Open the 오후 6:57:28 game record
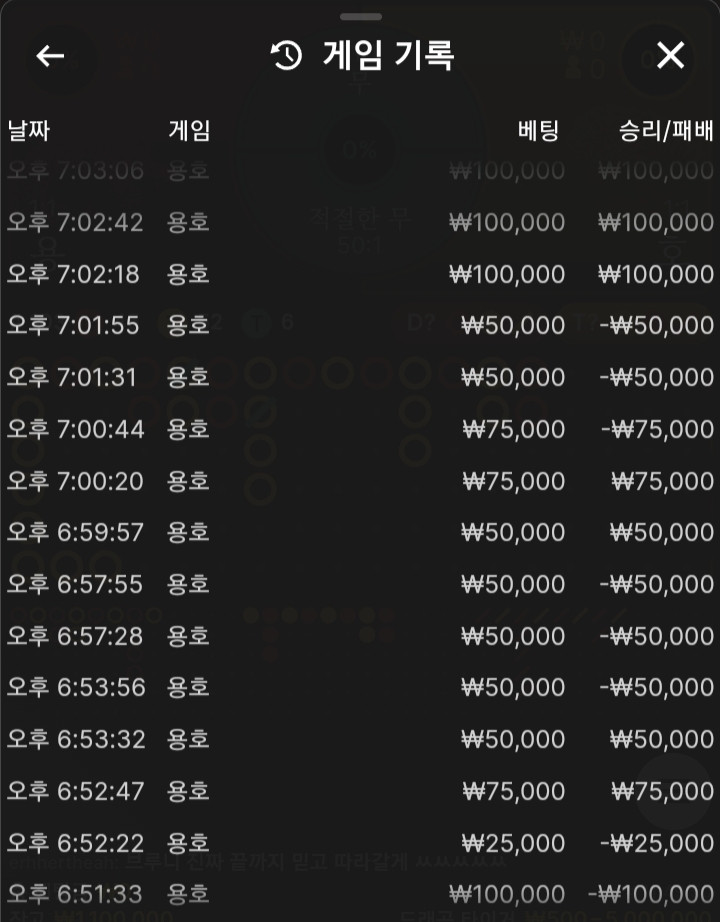The width and height of the screenshot is (720, 922). (360, 636)
